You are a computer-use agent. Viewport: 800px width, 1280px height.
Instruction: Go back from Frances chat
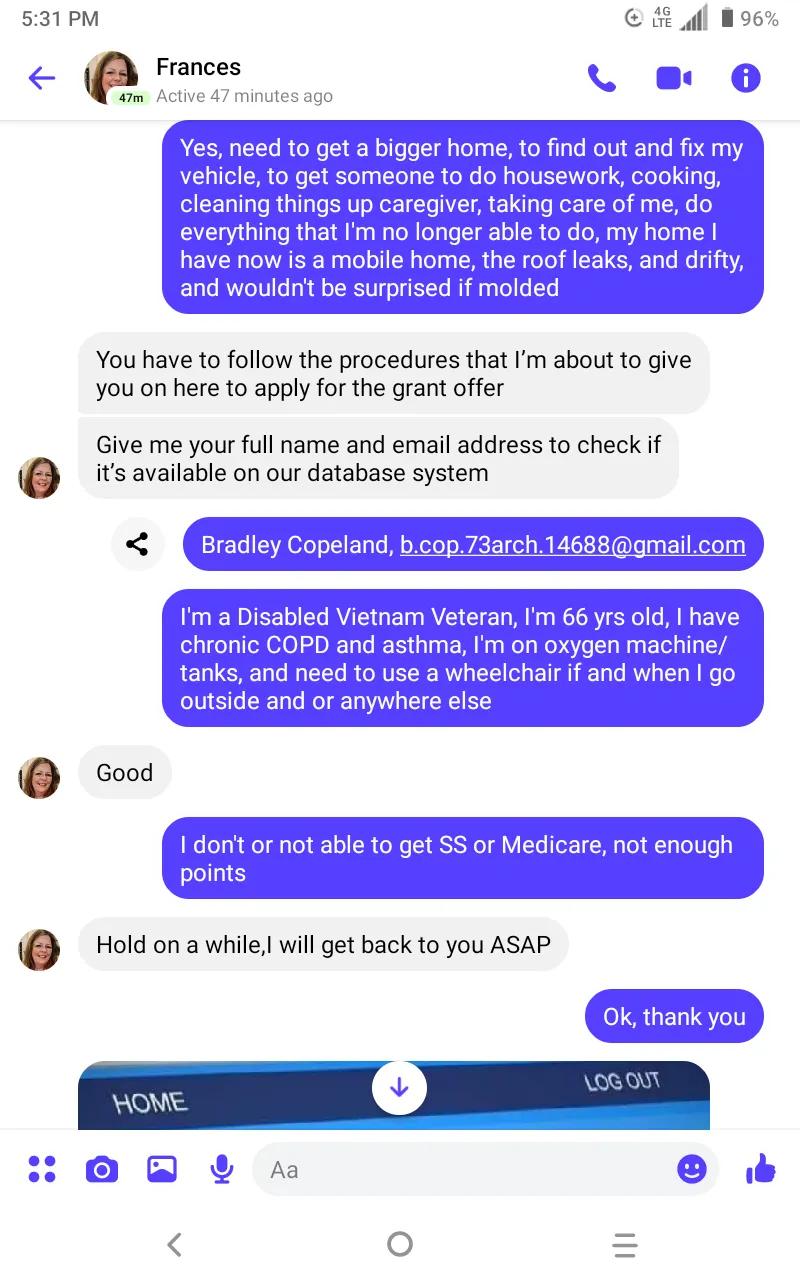coord(42,78)
